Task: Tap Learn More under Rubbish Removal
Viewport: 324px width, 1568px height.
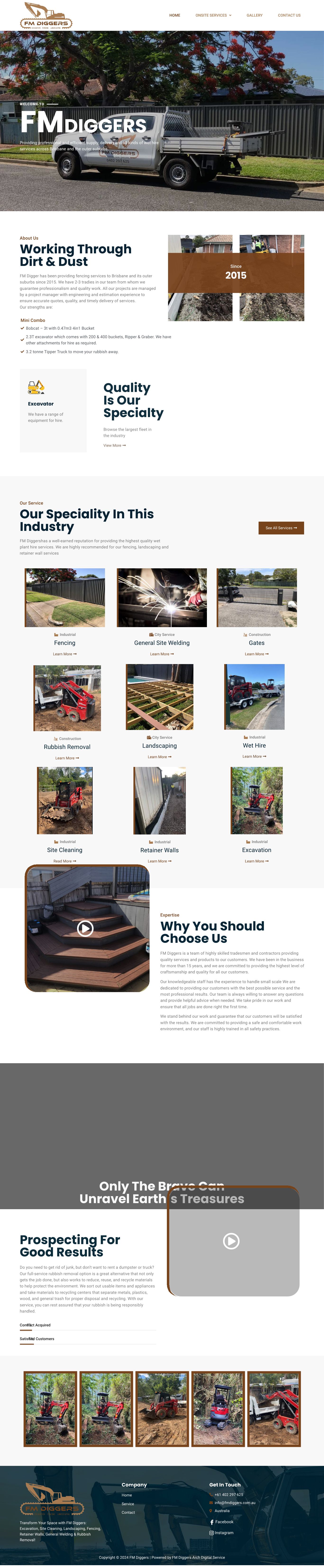Action: point(67,758)
